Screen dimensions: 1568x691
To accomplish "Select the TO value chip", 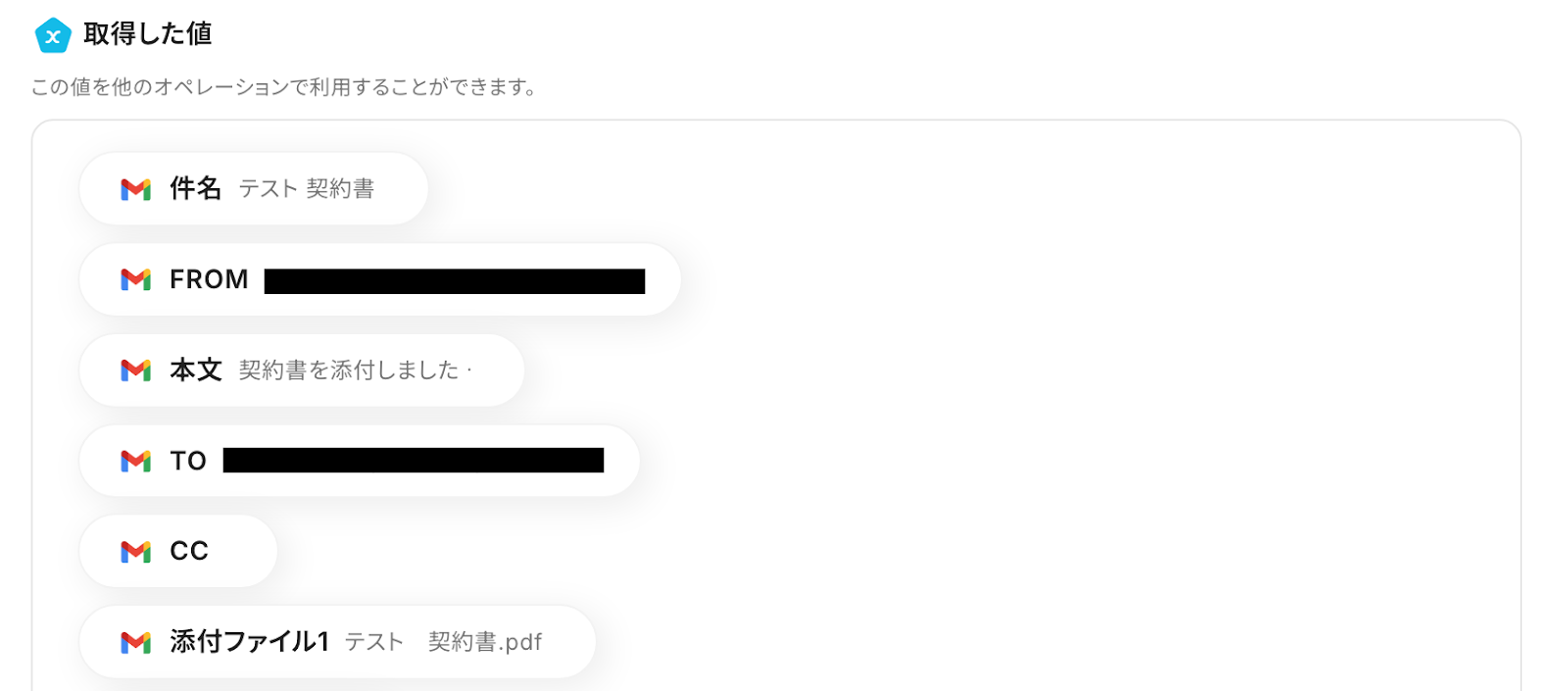I will click(359, 461).
